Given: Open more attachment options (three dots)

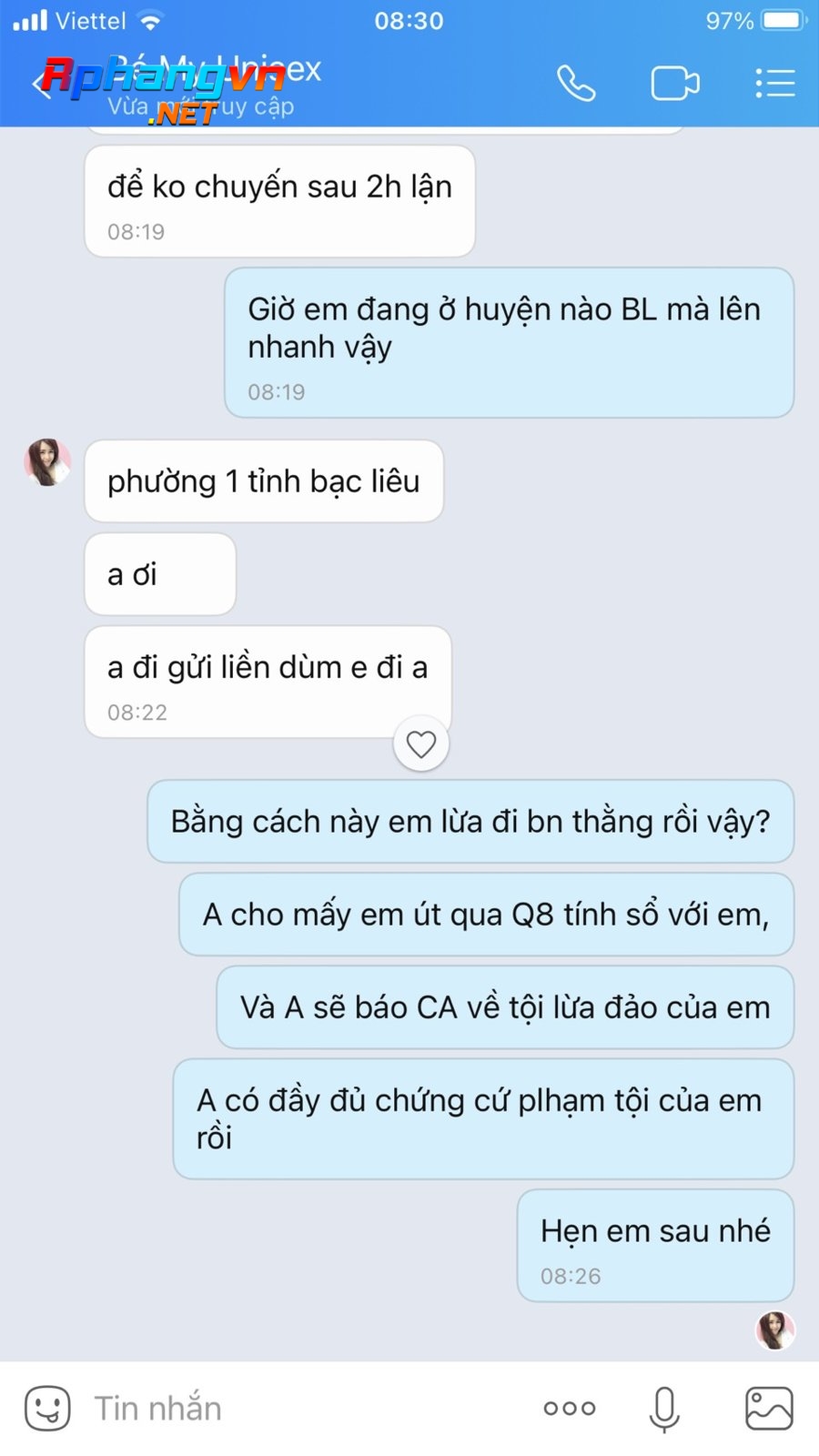Looking at the screenshot, I should pos(570,1409).
